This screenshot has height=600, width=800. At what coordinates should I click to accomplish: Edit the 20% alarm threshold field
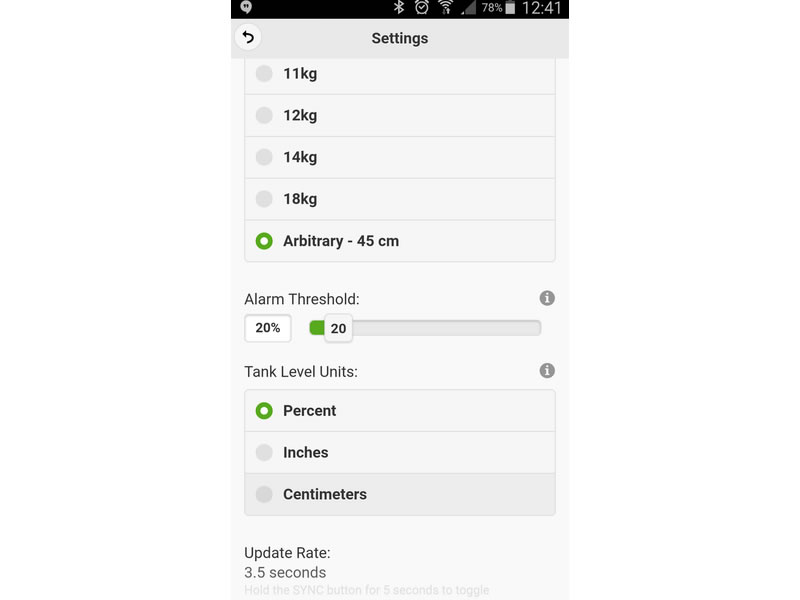[x=268, y=328]
